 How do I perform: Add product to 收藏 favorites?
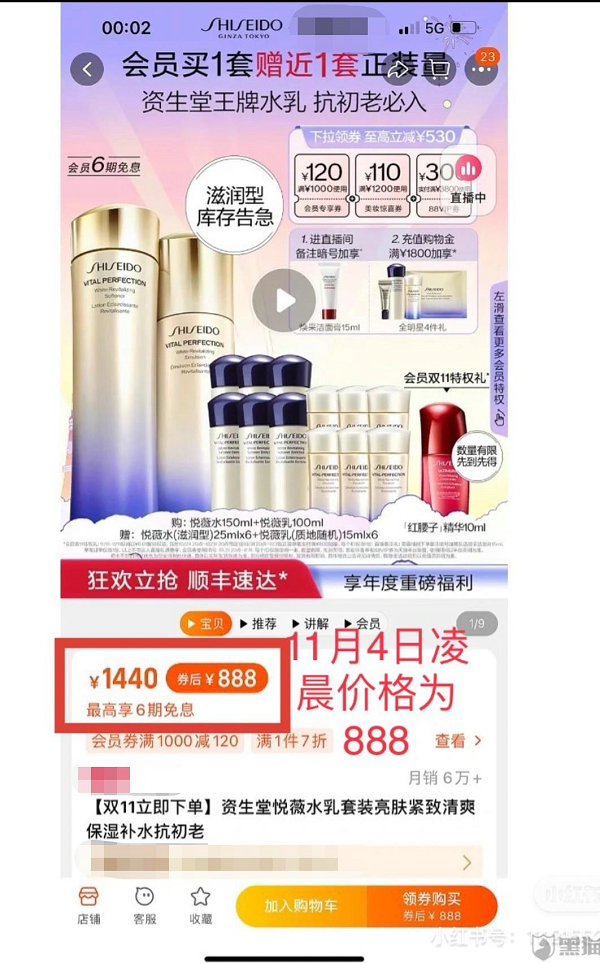pos(201,906)
